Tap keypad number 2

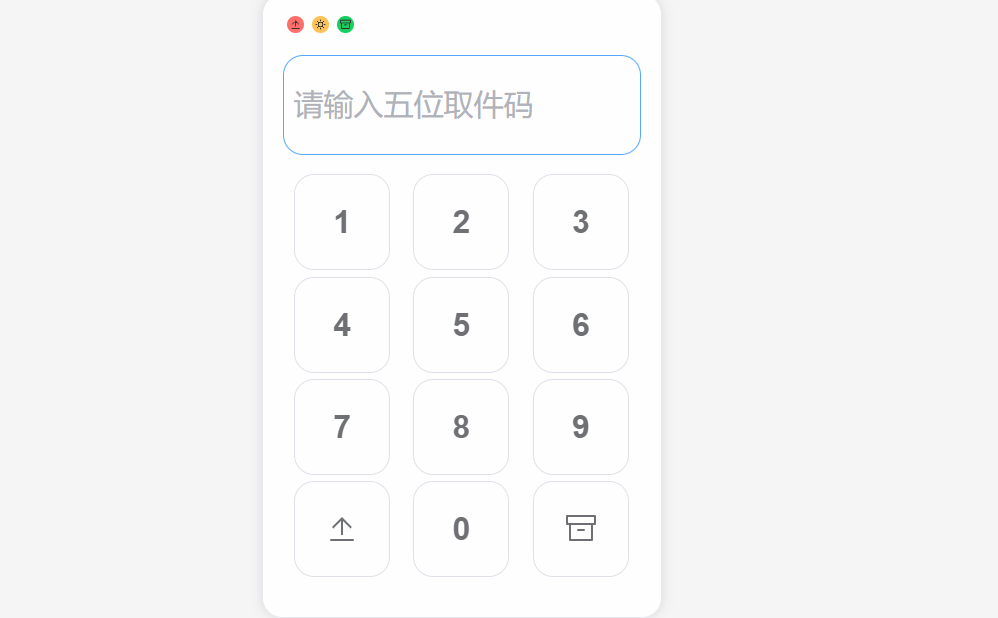pyautogui.click(x=461, y=222)
